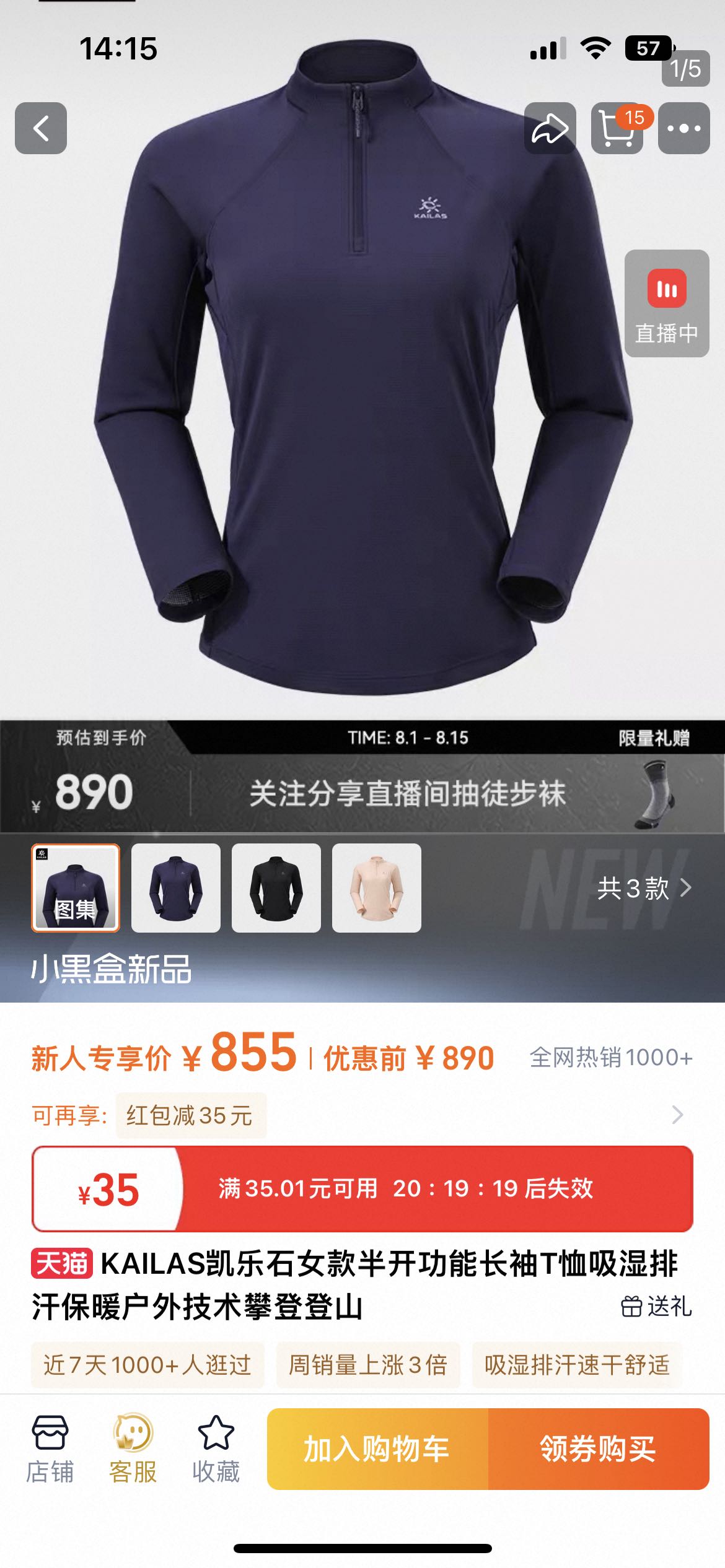Contact 客服 customer service
The height and width of the screenshot is (1568, 725).
coord(133,1448)
